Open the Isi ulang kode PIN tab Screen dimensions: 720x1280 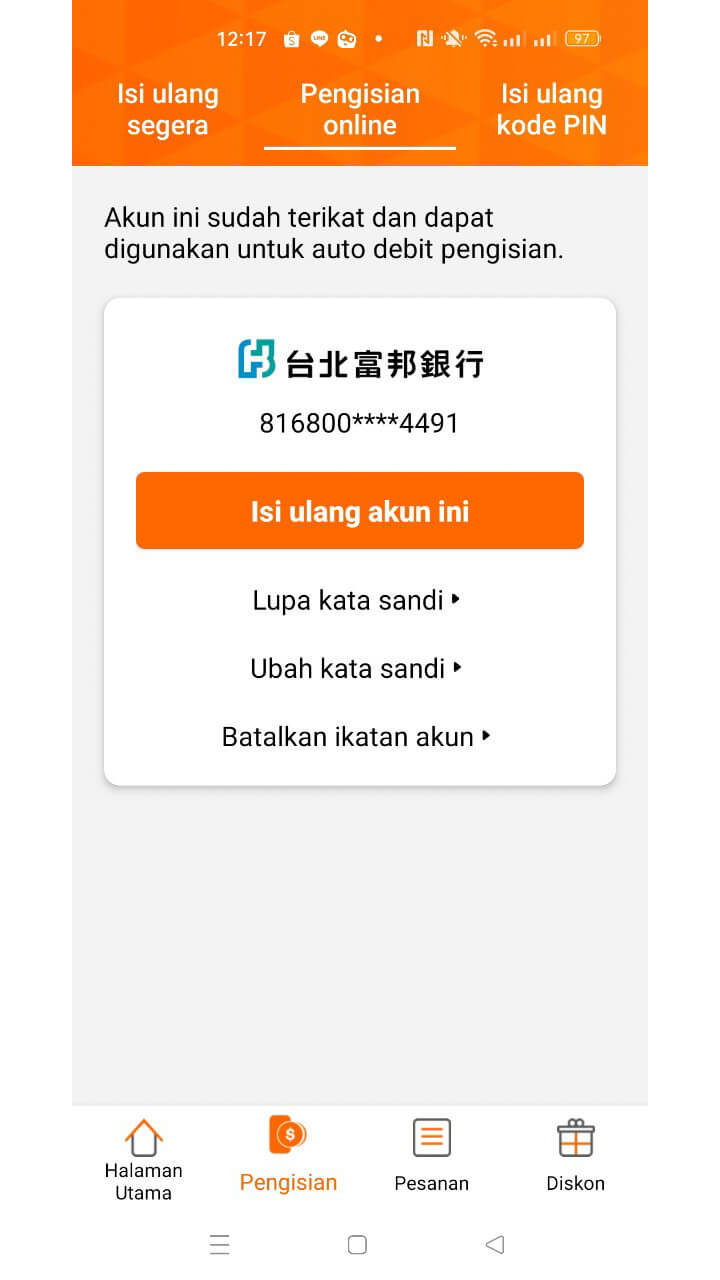tap(552, 110)
